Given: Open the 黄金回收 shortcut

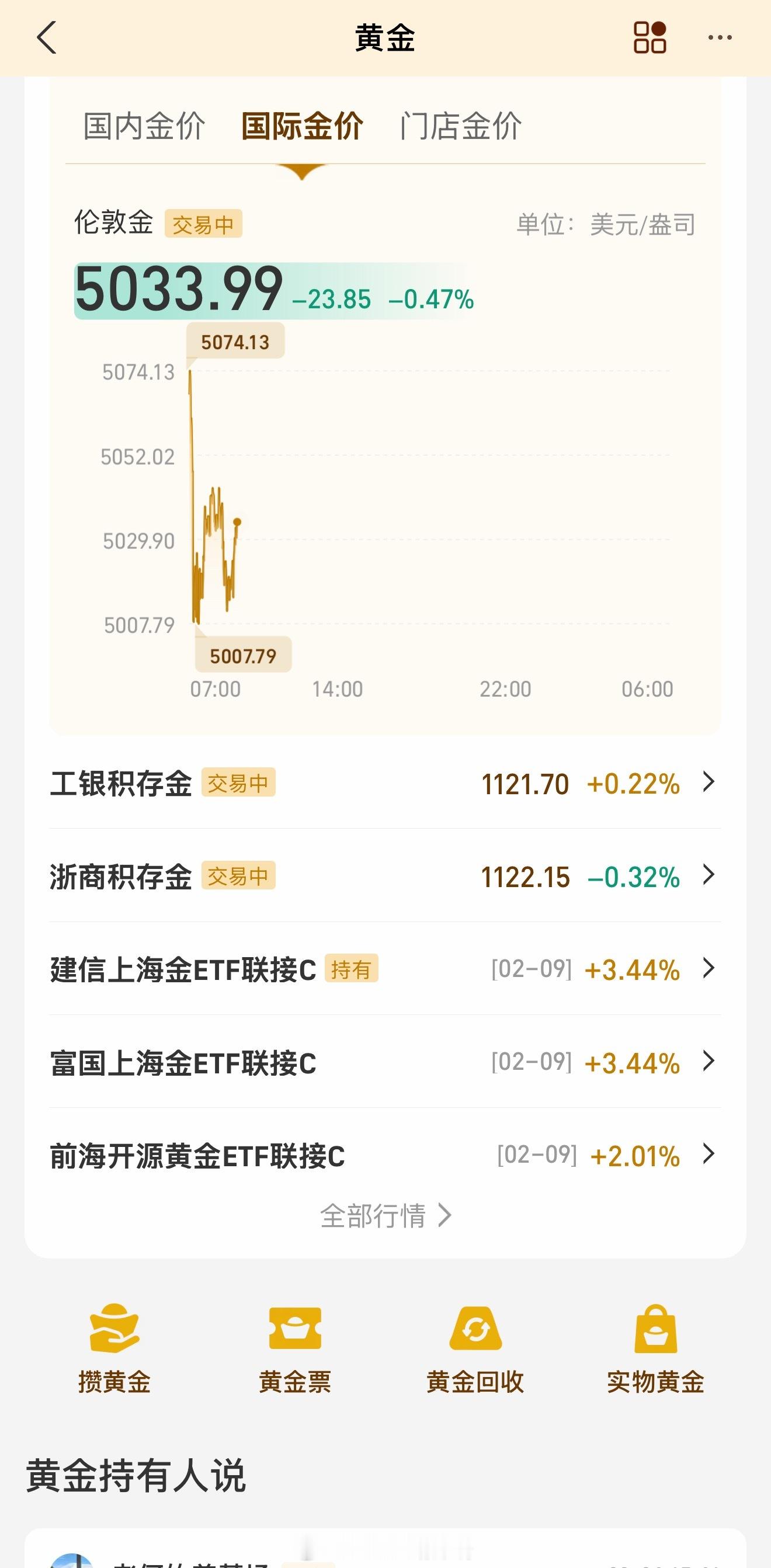Looking at the screenshot, I should tap(475, 1346).
